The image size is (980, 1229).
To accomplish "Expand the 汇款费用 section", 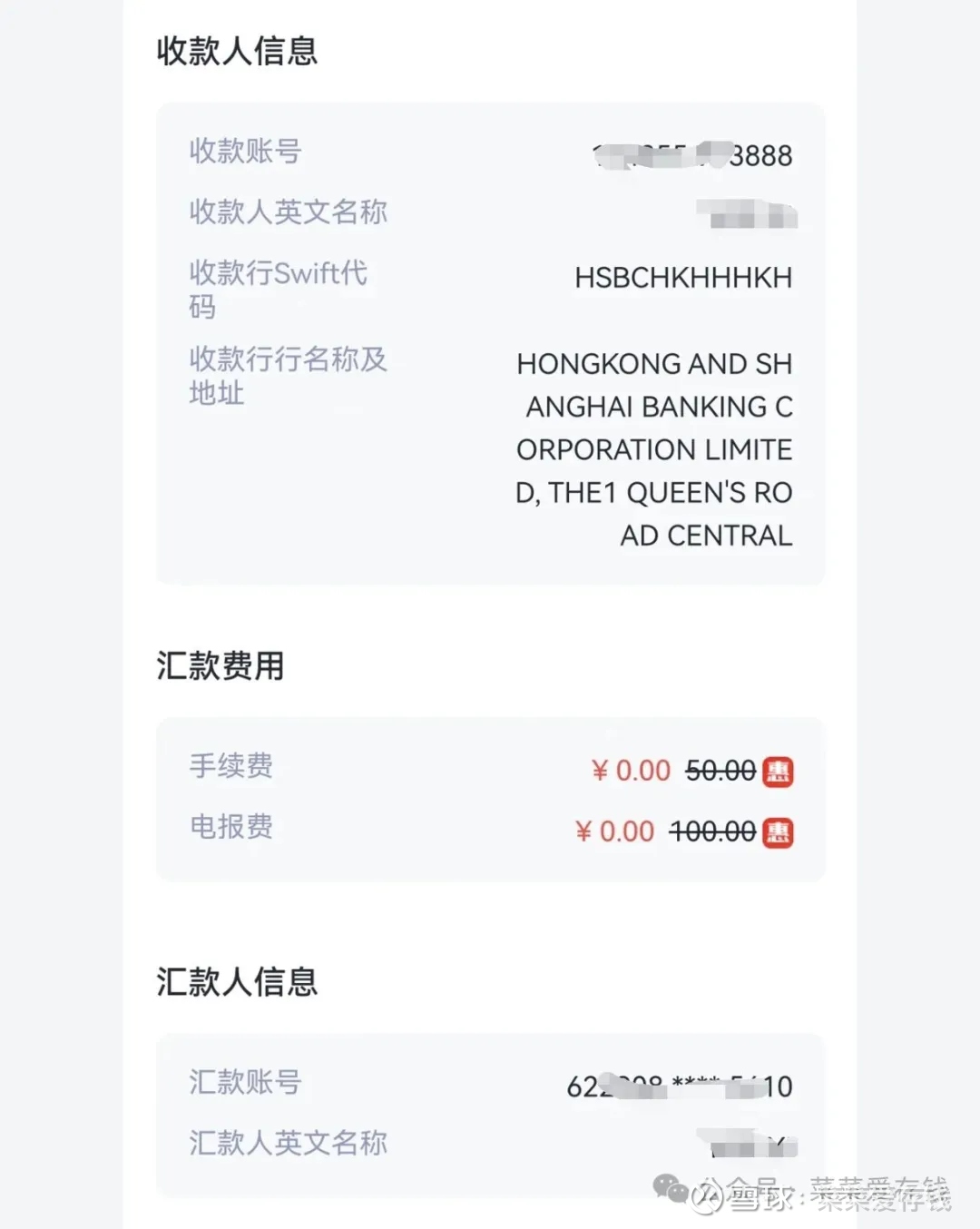I will click(x=220, y=667).
